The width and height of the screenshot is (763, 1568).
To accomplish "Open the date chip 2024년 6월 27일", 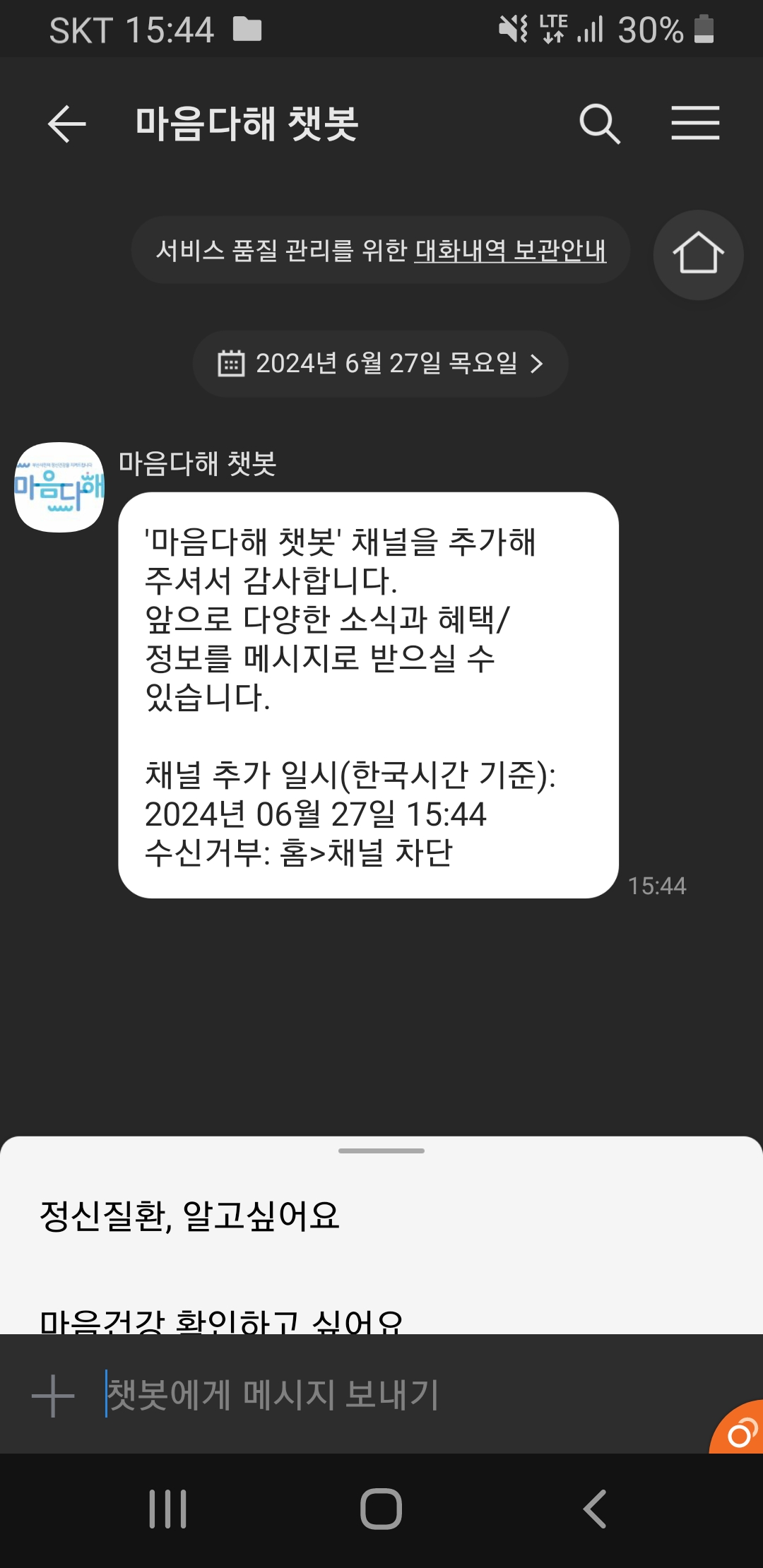I will (x=380, y=364).
